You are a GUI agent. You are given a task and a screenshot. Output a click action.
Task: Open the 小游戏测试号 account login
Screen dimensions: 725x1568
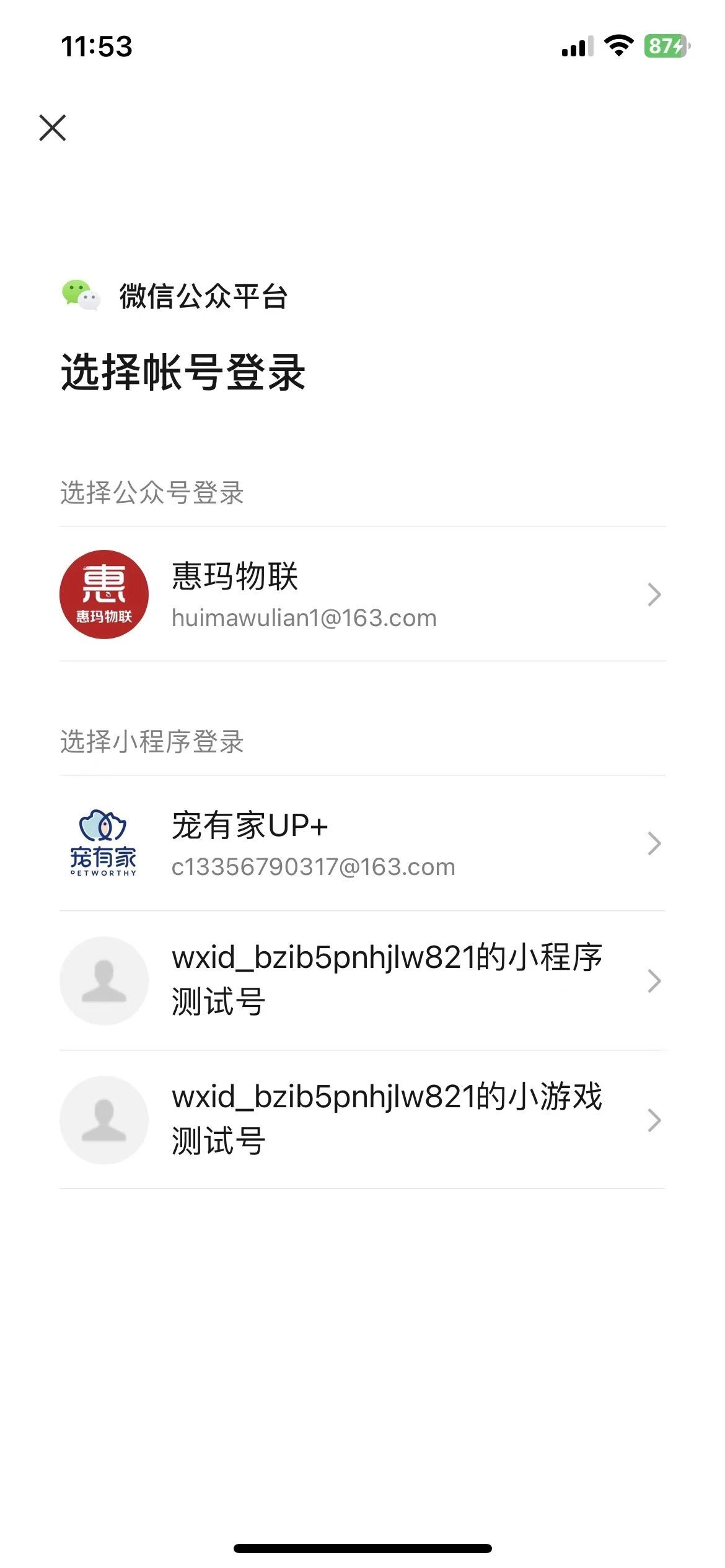point(362,1120)
